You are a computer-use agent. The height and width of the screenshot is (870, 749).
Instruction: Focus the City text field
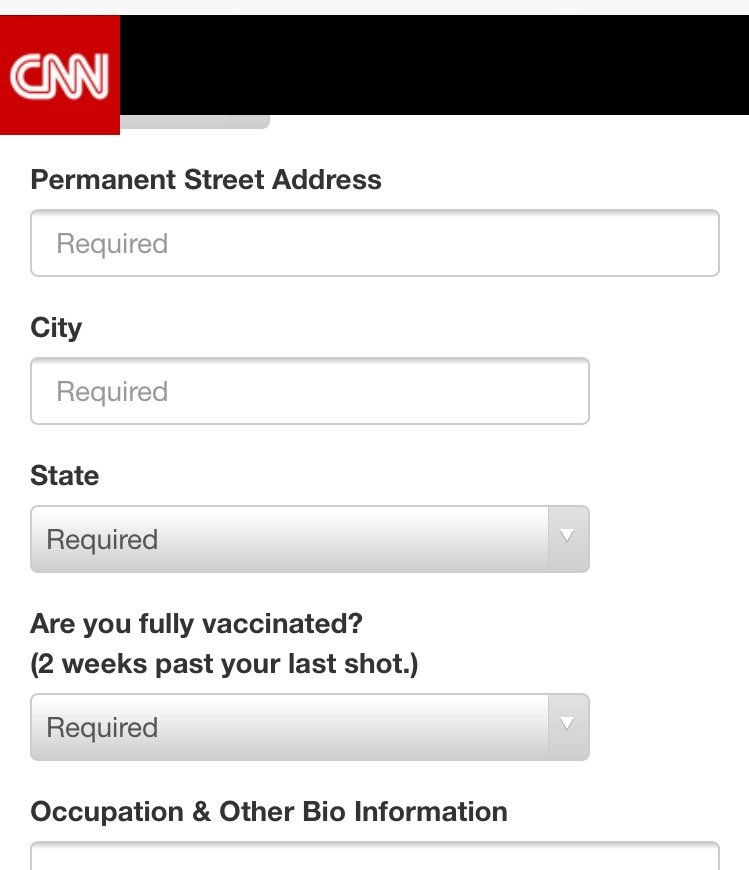tap(309, 391)
